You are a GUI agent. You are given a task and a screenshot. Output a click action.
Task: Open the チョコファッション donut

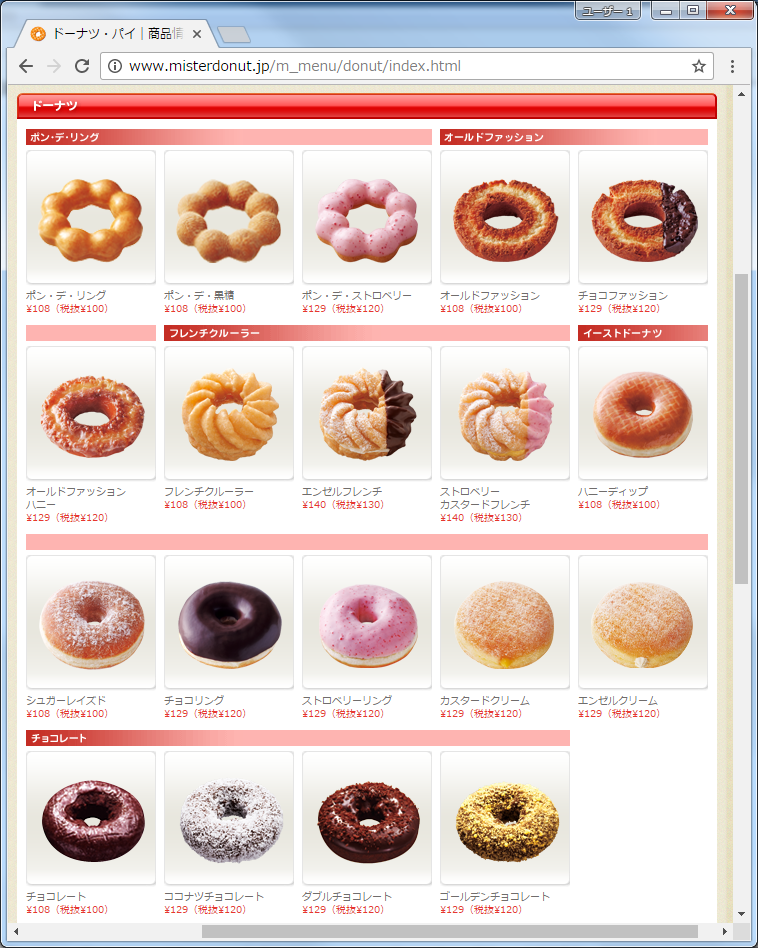(643, 217)
